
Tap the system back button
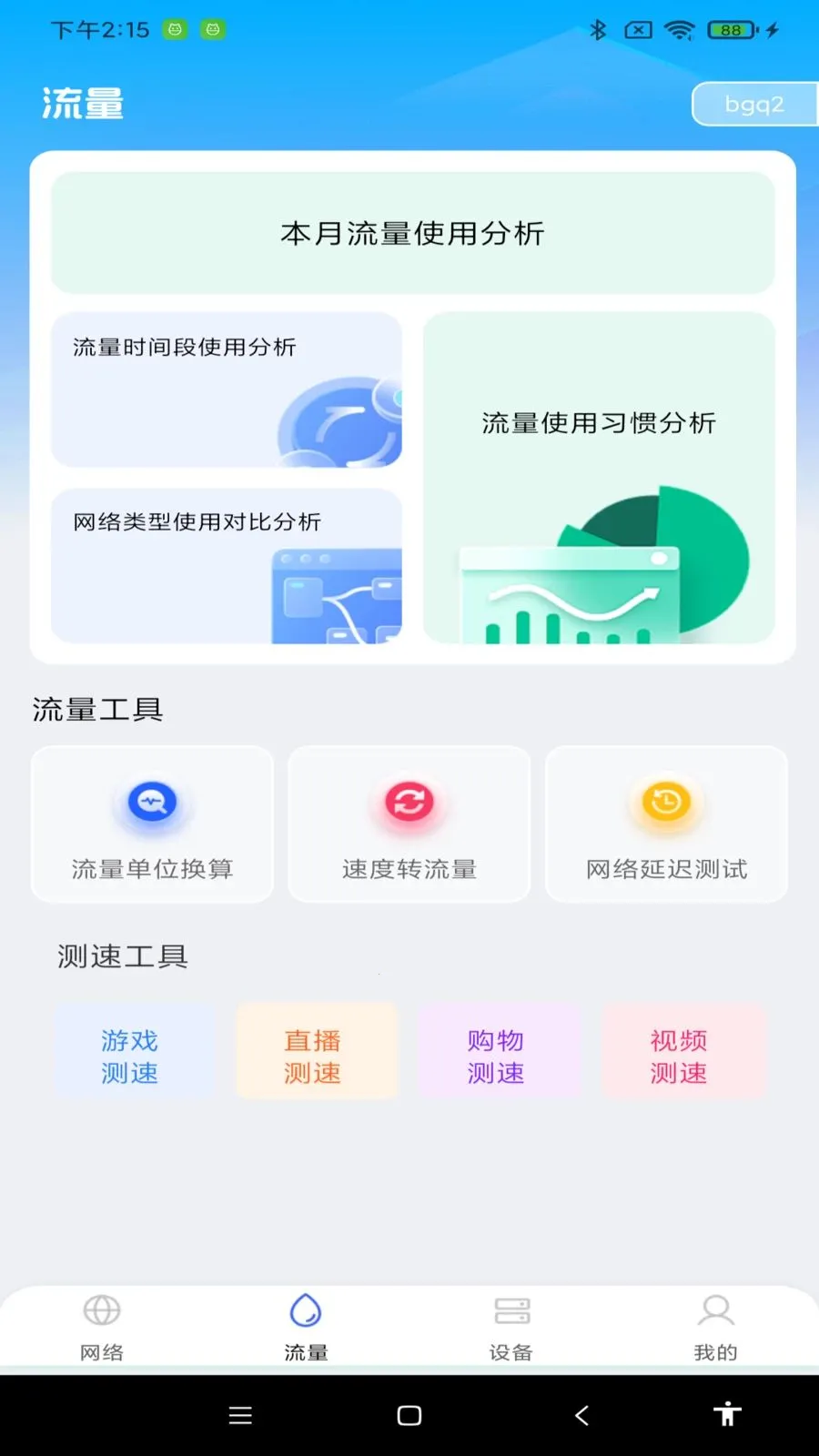coord(581,1415)
